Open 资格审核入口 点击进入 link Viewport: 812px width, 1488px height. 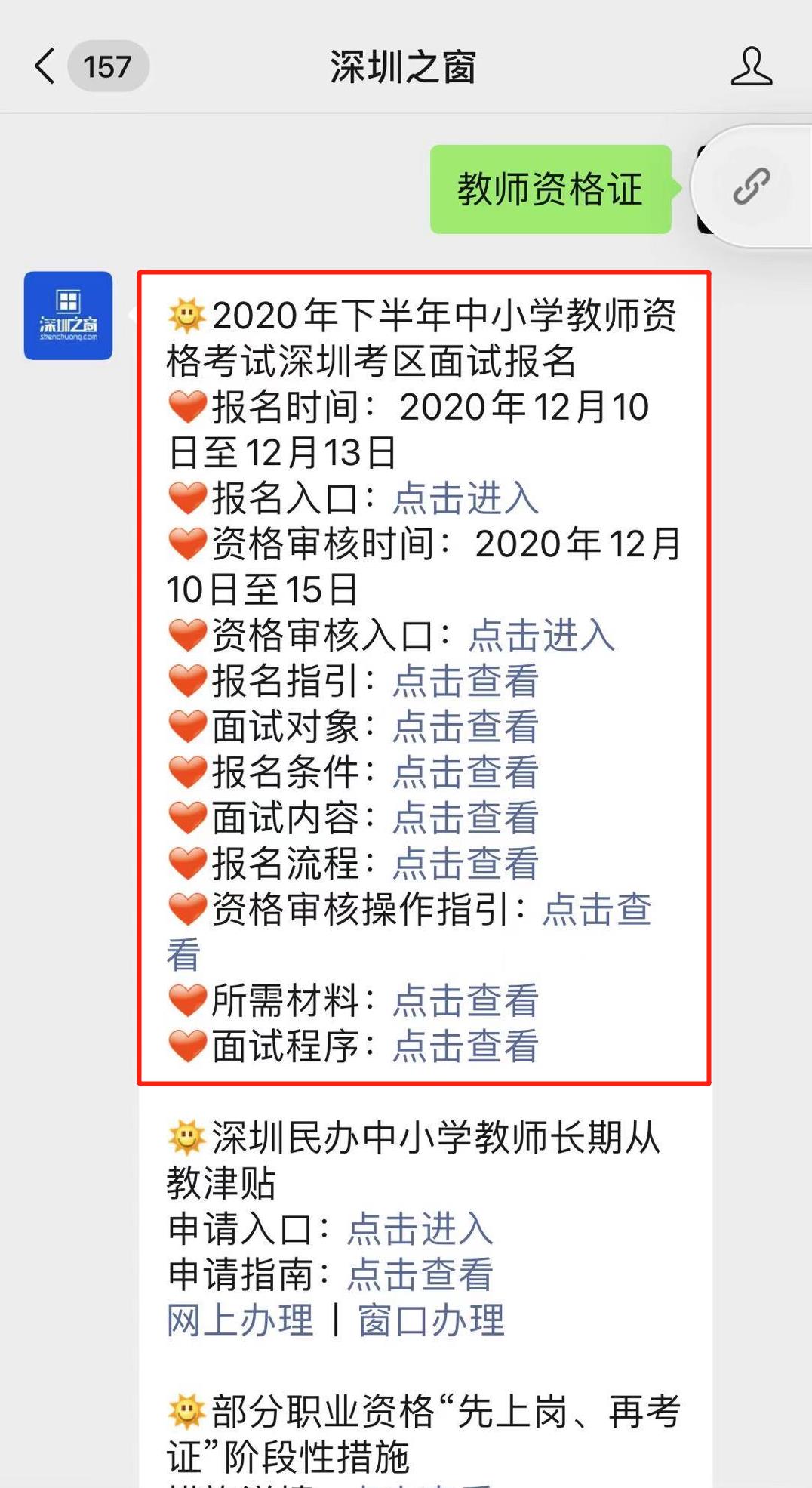point(541,636)
